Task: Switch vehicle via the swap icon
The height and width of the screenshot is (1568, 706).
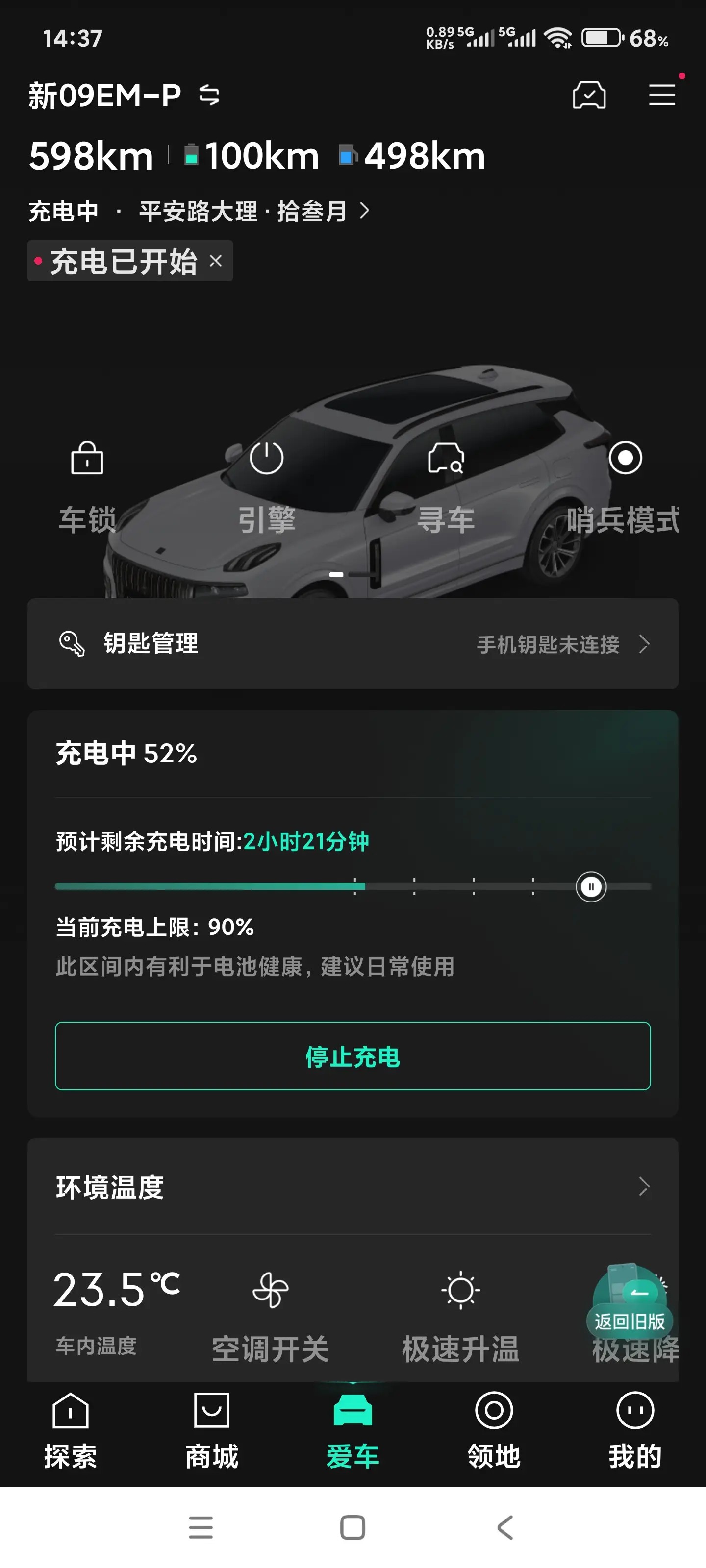Action: click(209, 95)
